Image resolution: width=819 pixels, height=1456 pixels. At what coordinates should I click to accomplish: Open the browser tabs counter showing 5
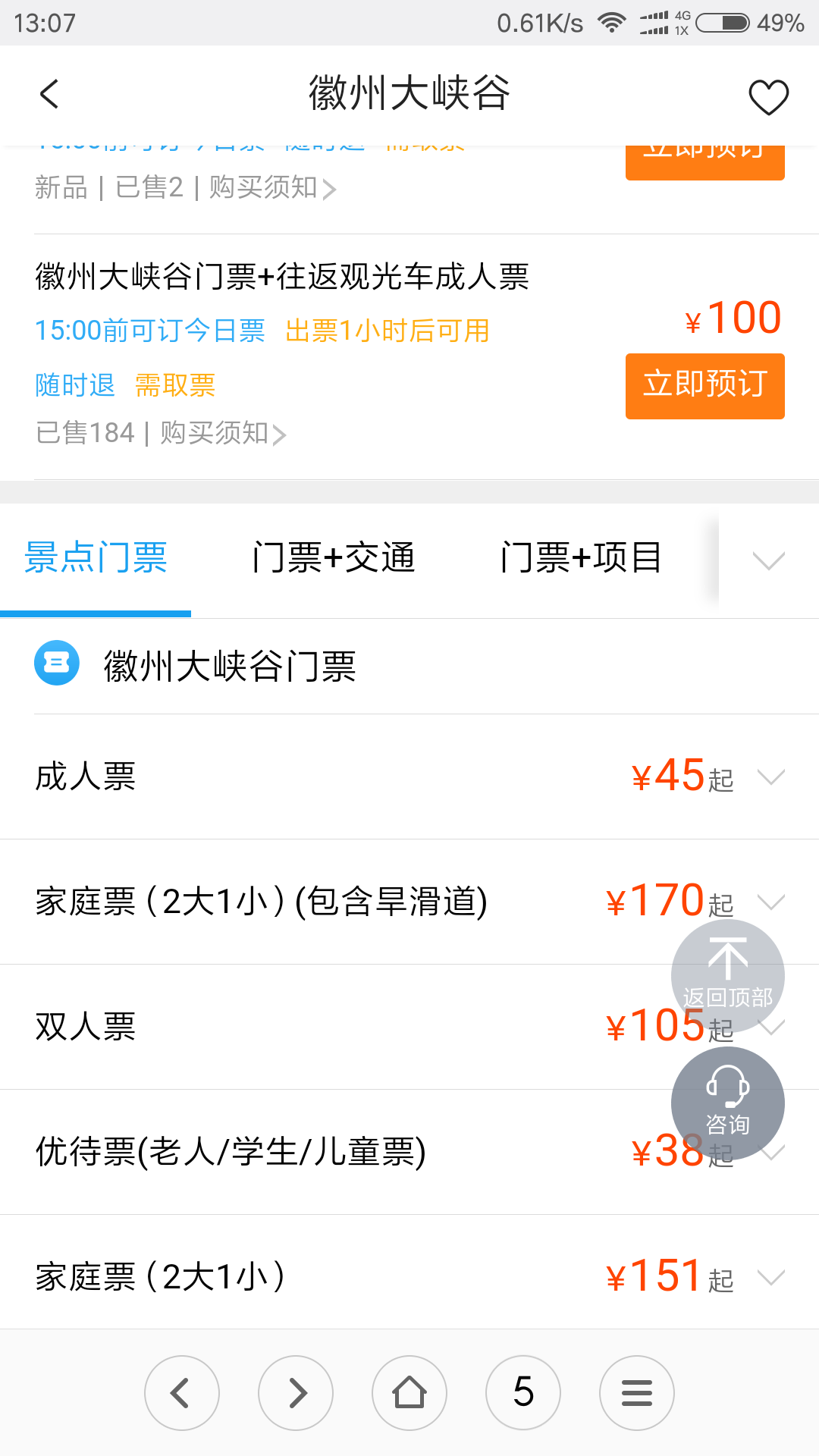coord(523,1393)
